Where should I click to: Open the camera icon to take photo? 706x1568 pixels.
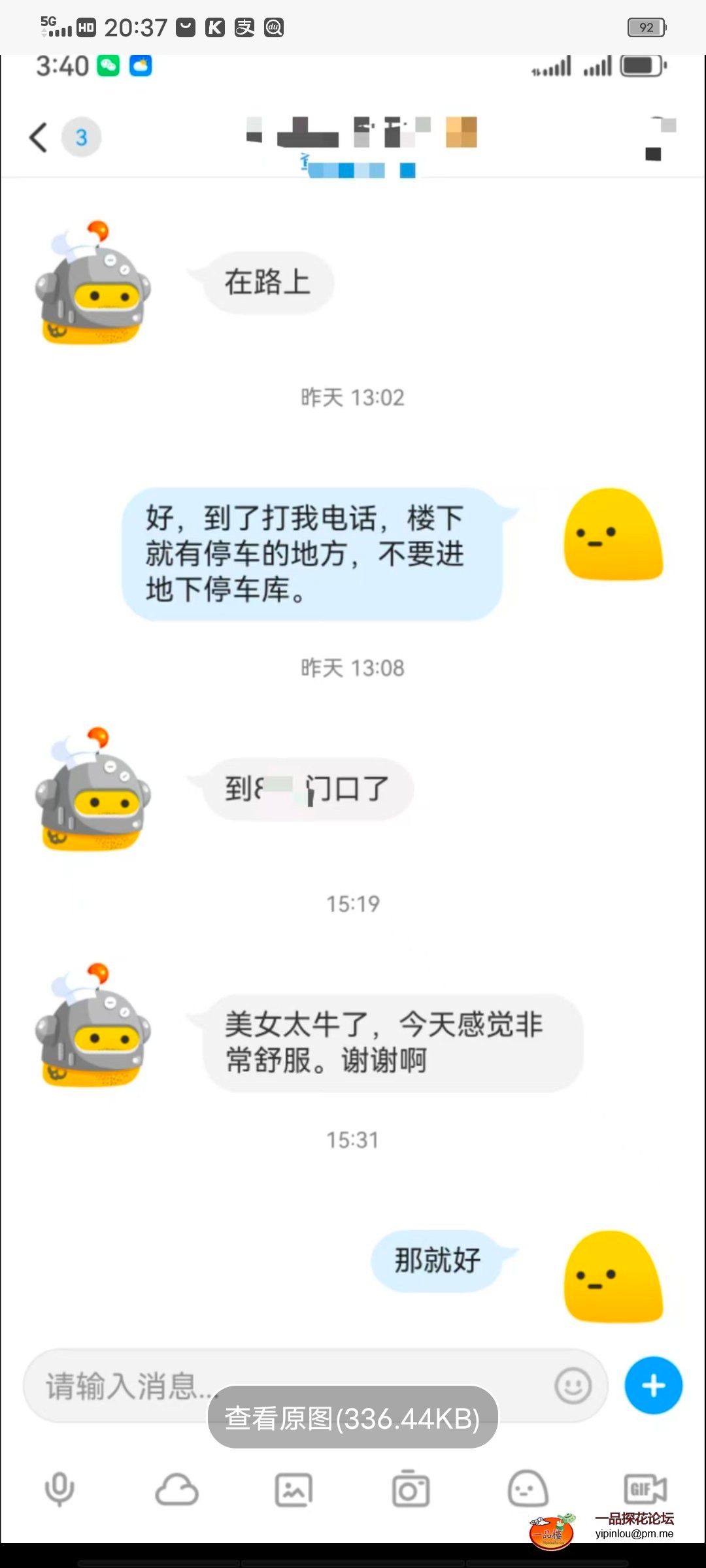click(411, 1488)
